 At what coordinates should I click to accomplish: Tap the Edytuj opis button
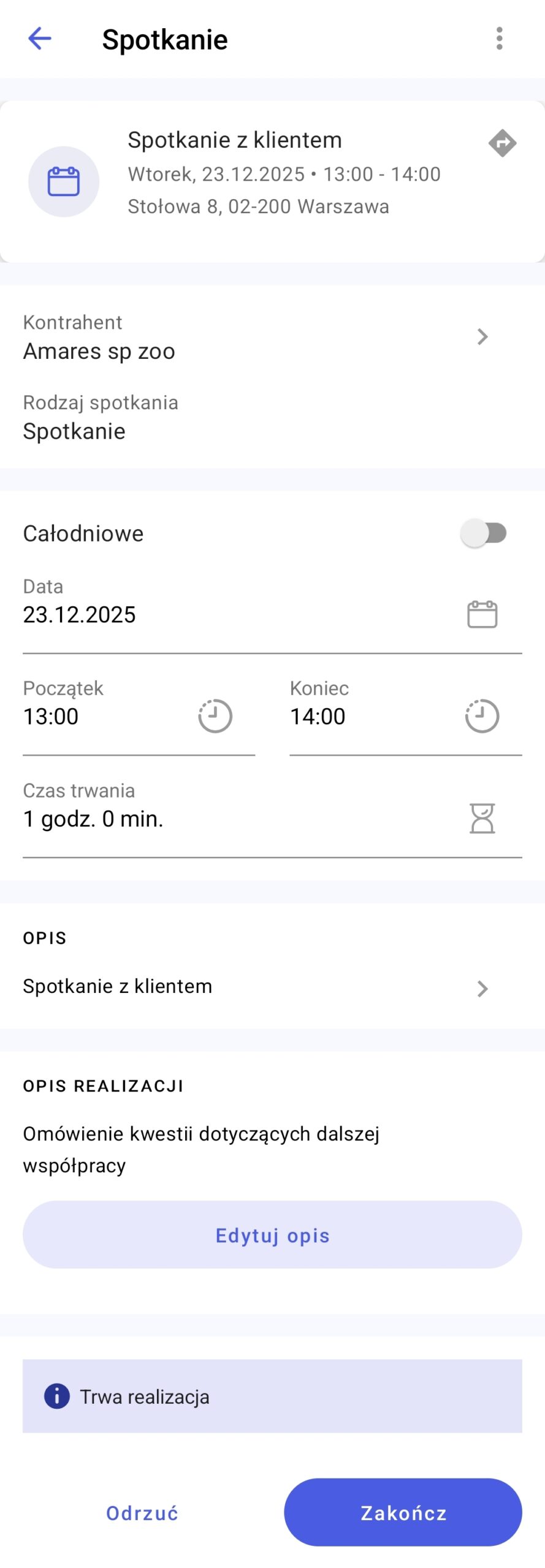tap(272, 1235)
